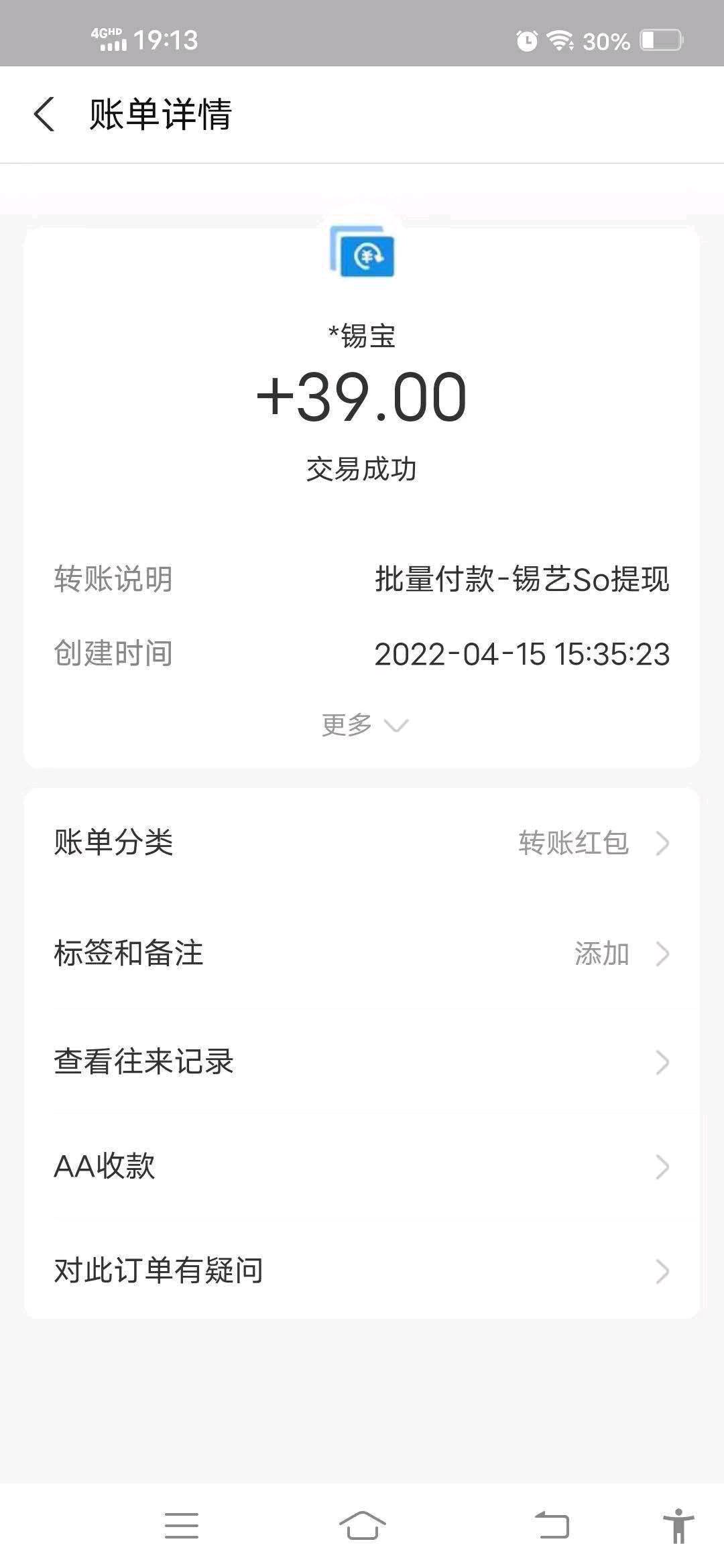
Task: Open 查看往来记录
Action: coord(362,1061)
